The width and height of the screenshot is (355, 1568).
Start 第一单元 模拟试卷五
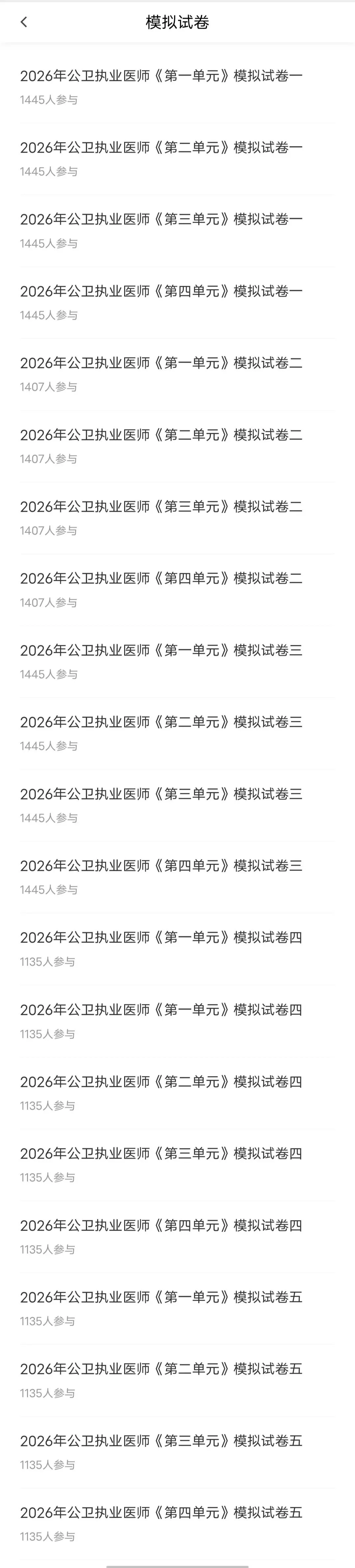tap(177, 1309)
